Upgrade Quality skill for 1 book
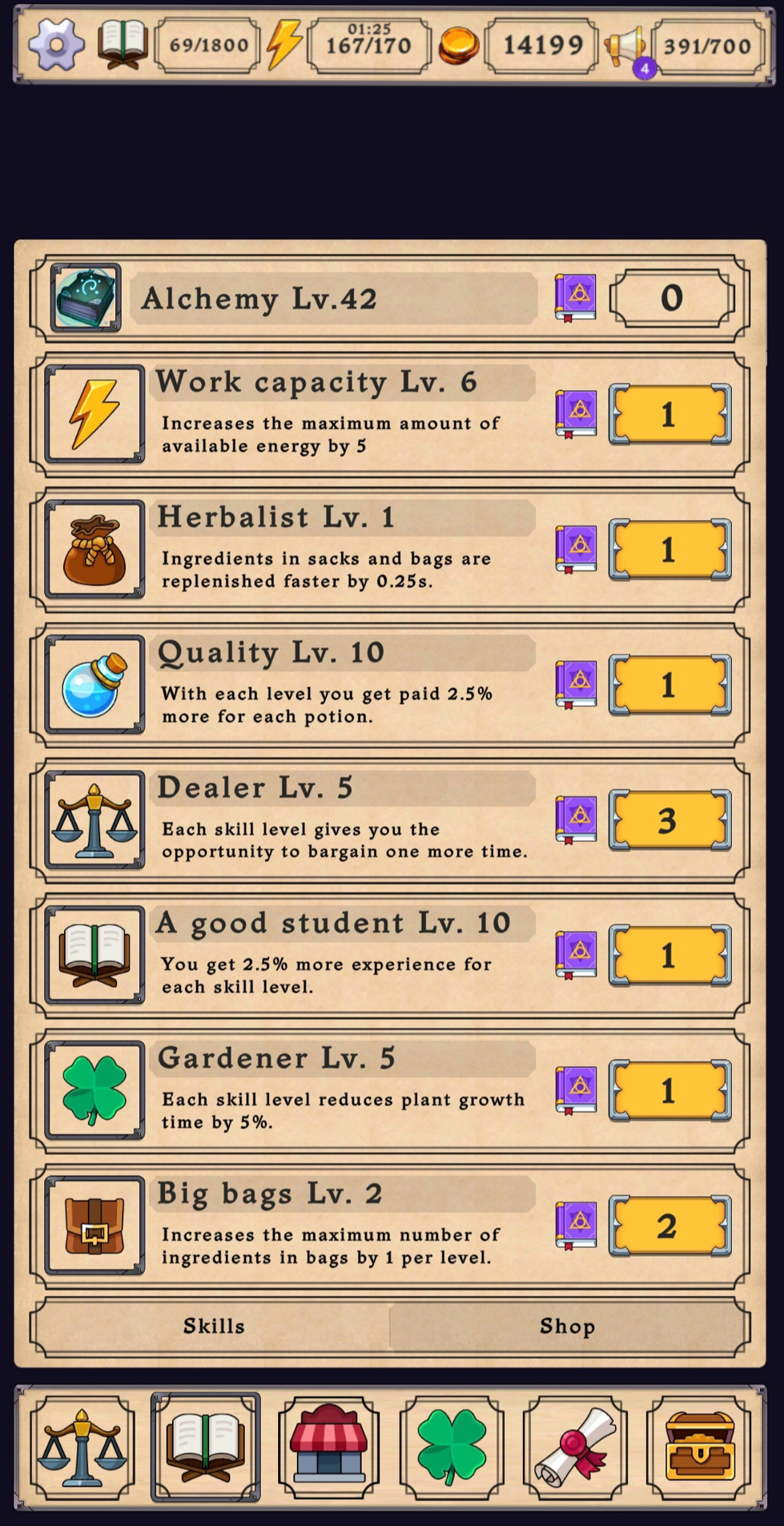This screenshot has width=784, height=1526. point(669,685)
